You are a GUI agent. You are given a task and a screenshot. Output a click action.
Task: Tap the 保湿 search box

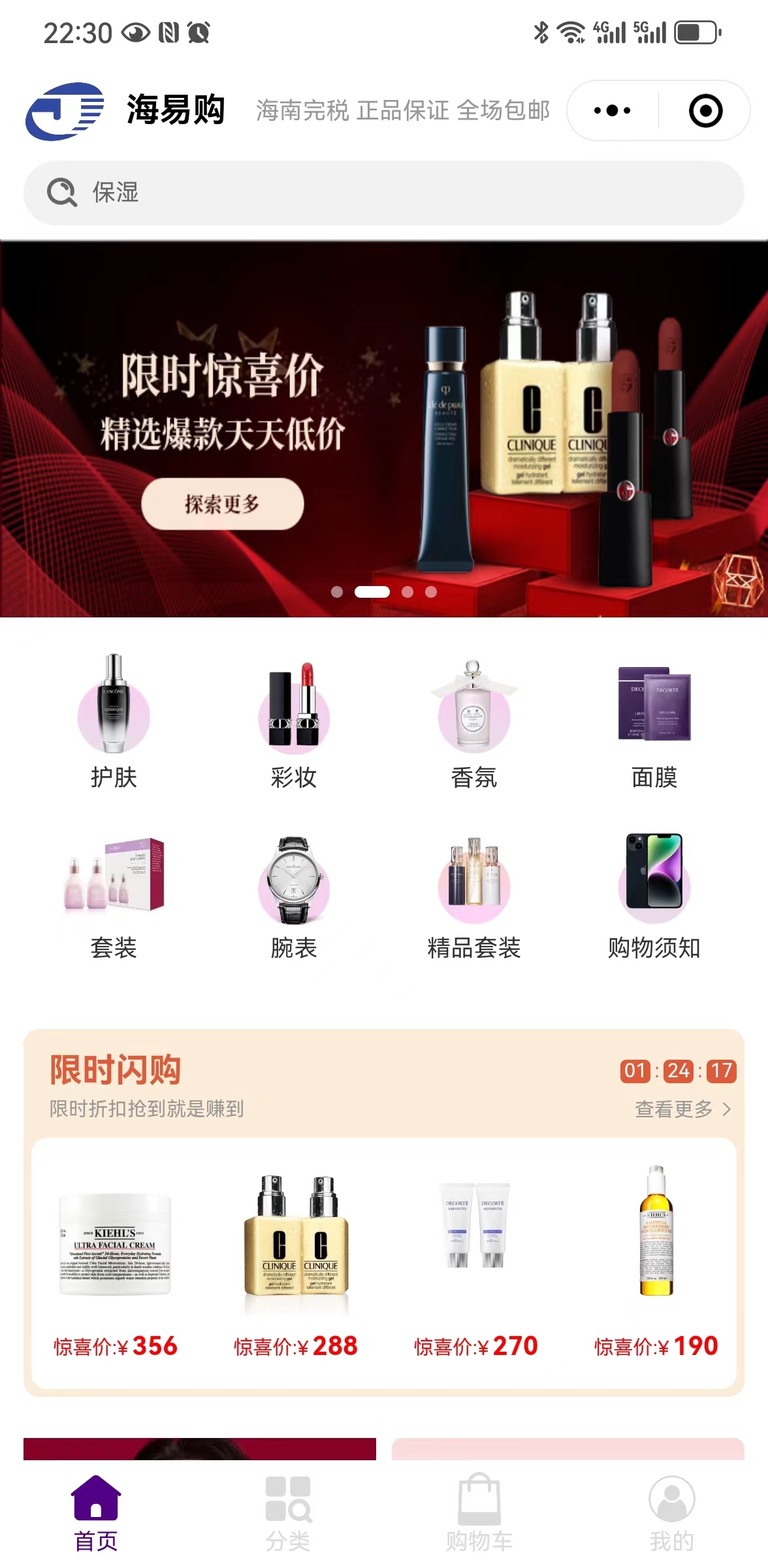[384, 193]
